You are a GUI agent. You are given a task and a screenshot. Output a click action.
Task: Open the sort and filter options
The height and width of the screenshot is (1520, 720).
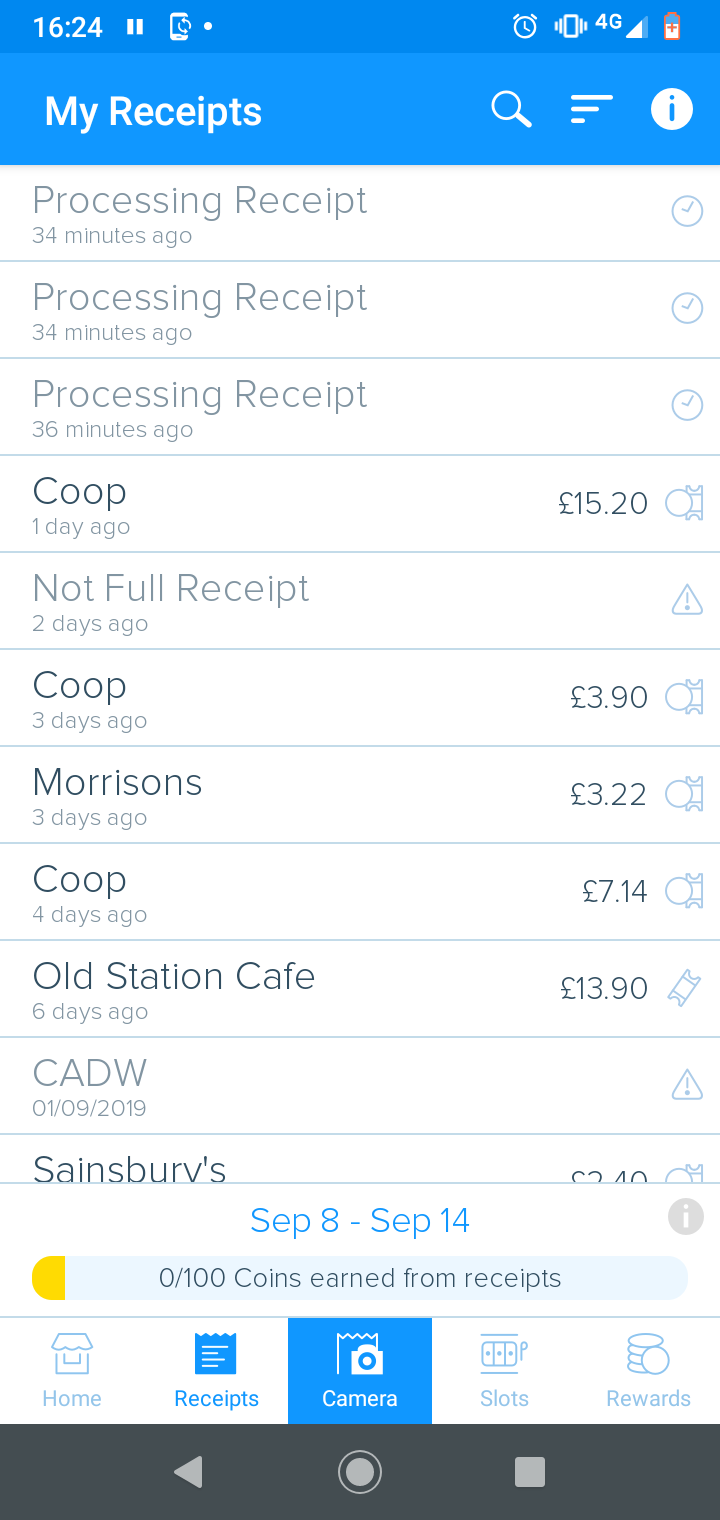[591, 109]
